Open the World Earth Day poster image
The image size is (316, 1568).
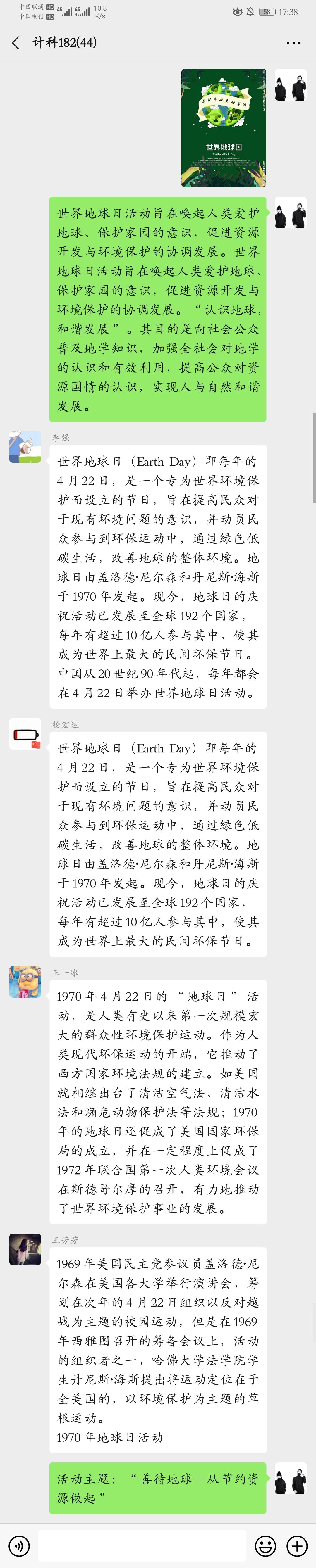[x=224, y=128]
